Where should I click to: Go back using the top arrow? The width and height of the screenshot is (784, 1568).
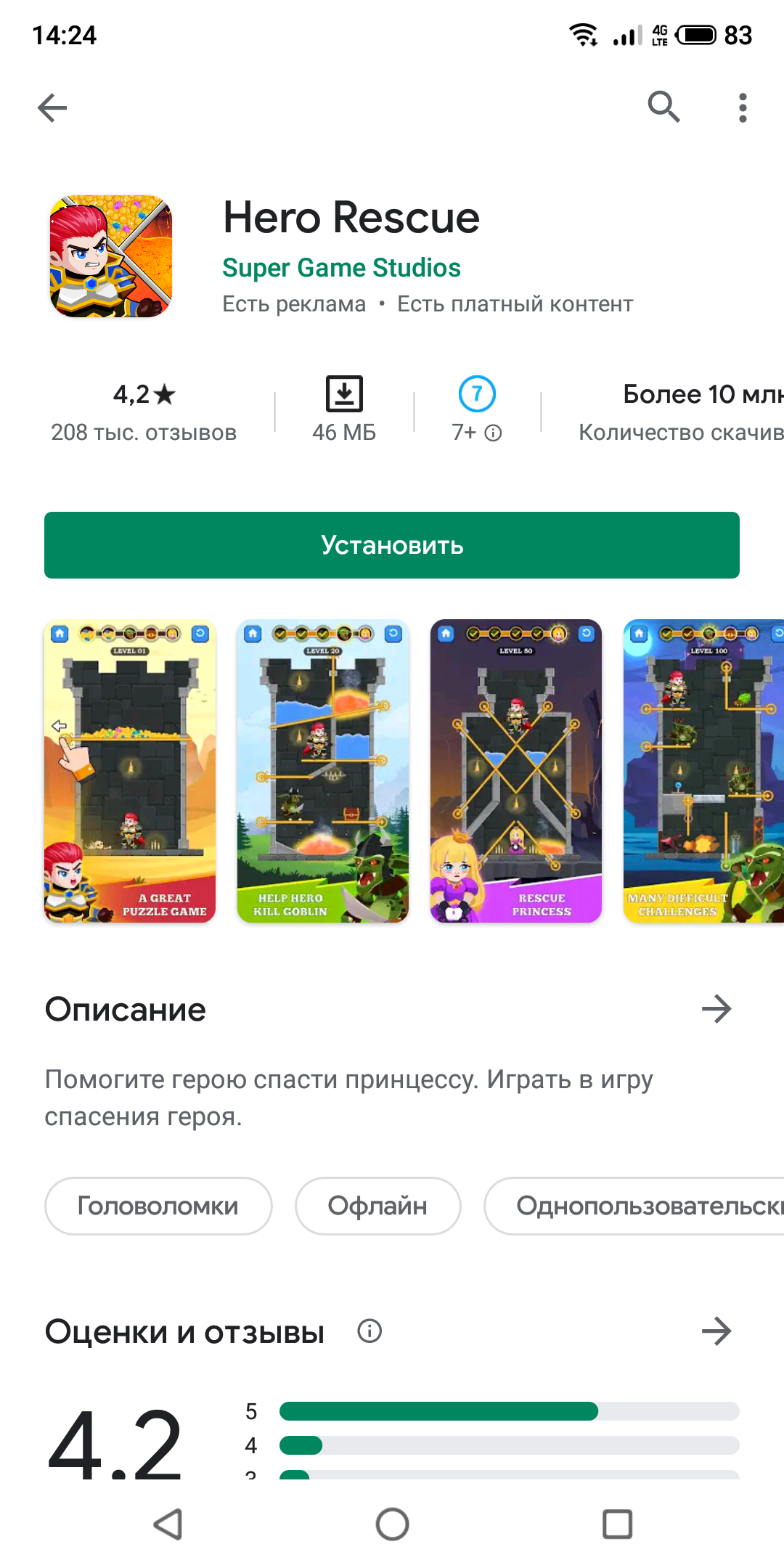click(52, 108)
